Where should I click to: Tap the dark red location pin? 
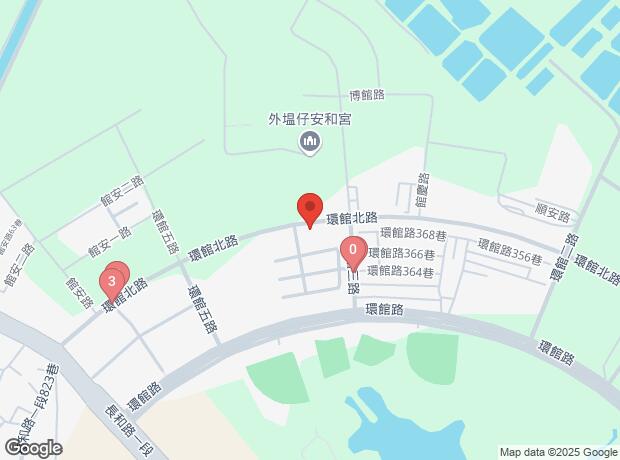310,209
